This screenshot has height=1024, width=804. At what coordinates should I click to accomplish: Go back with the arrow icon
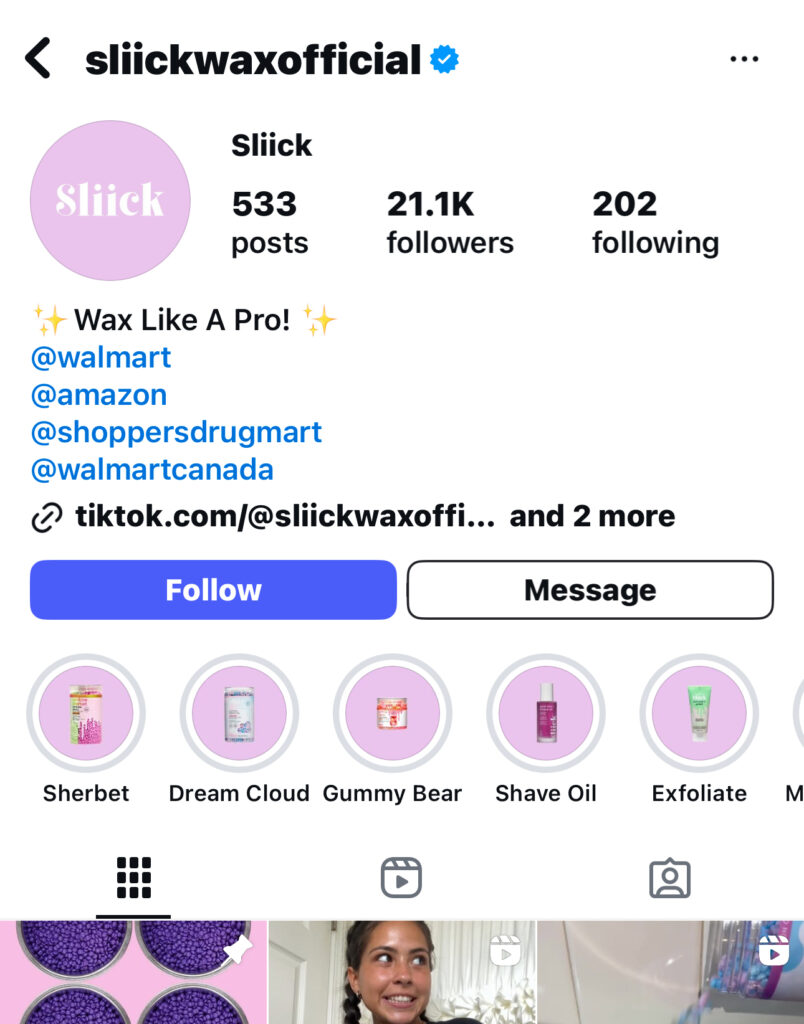pos(38,59)
